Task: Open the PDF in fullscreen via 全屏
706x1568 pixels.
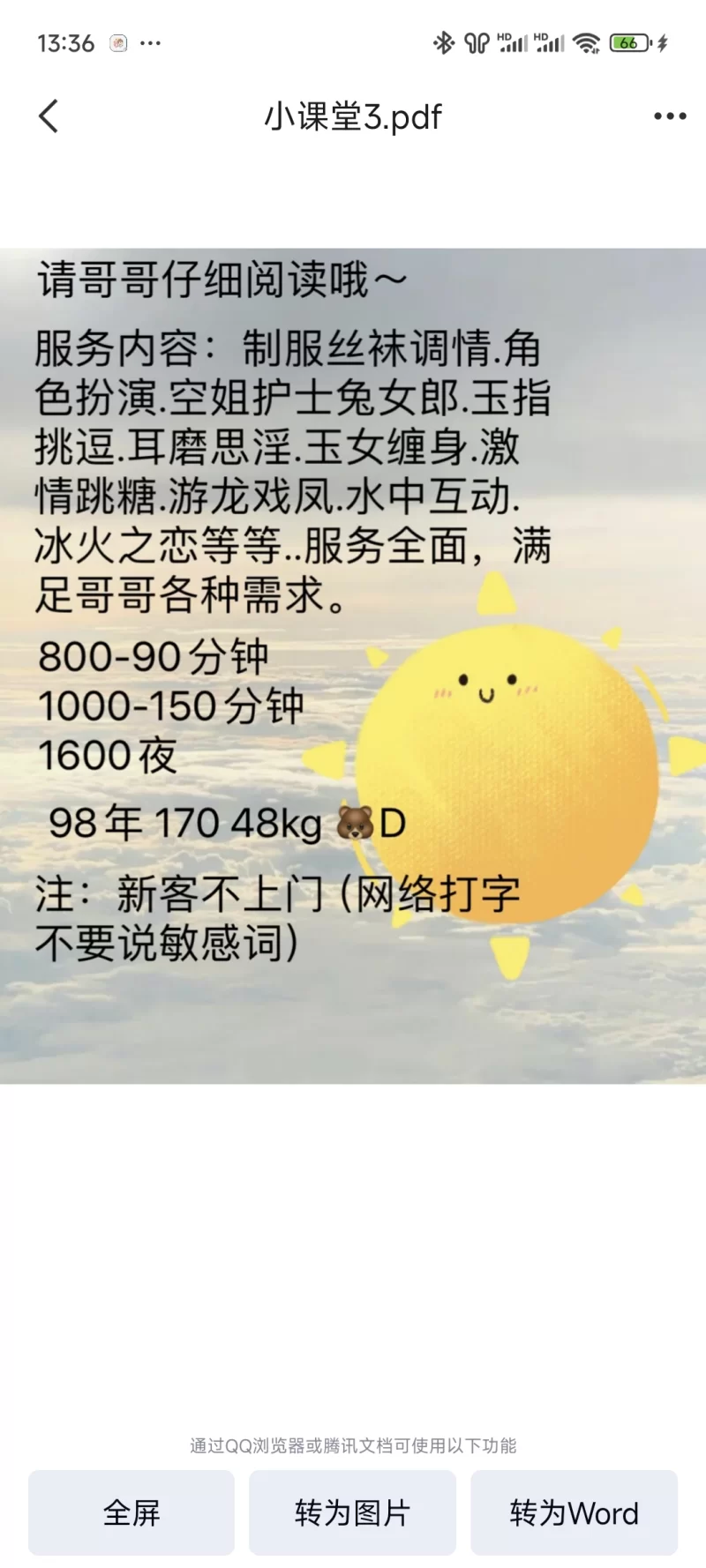Action: (131, 1512)
